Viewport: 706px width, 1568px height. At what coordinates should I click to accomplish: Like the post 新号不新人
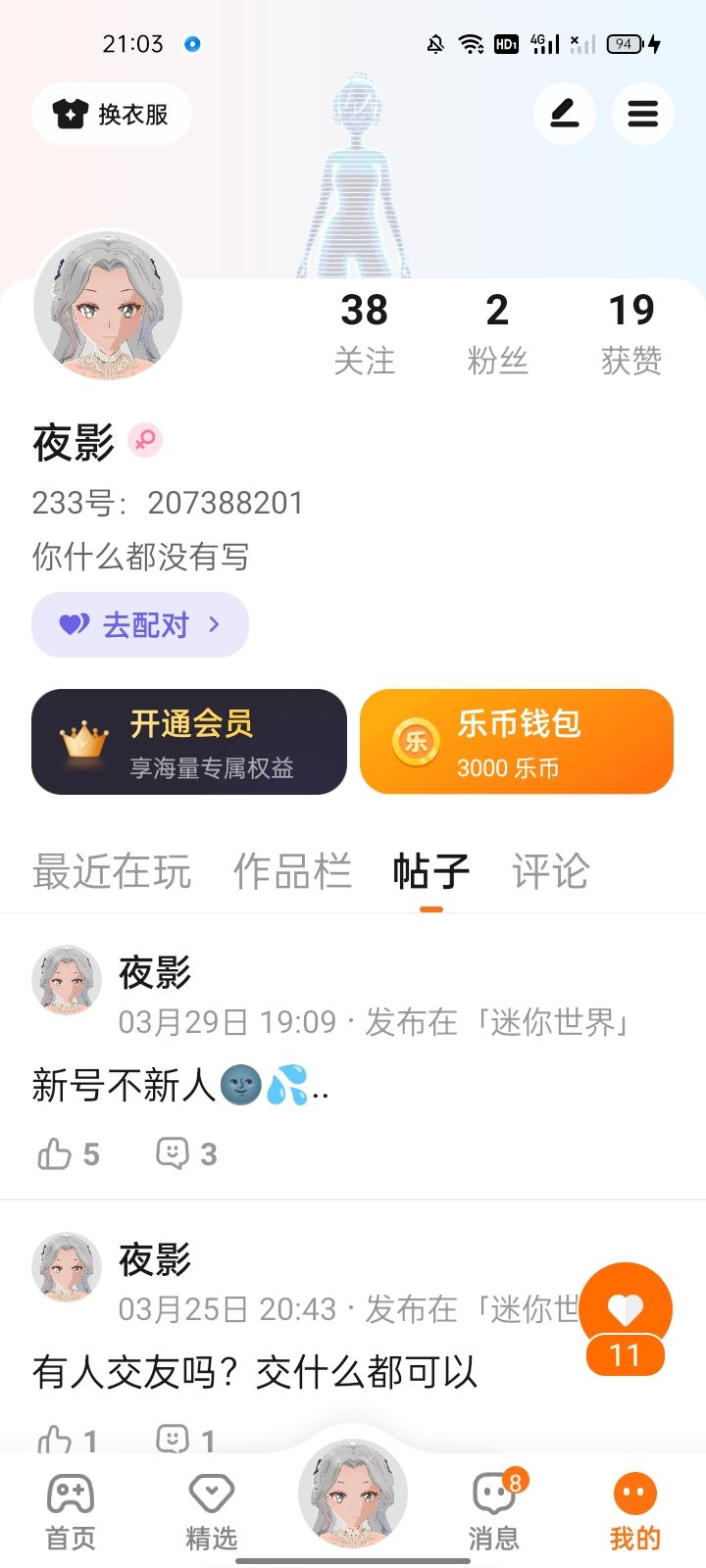point(68,1154)
